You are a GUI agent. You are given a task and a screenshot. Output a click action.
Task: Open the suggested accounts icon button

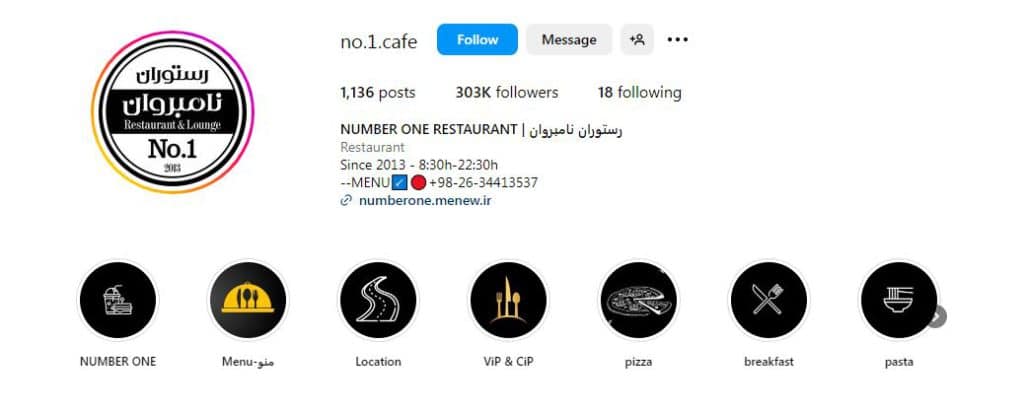tap(636, 40)
